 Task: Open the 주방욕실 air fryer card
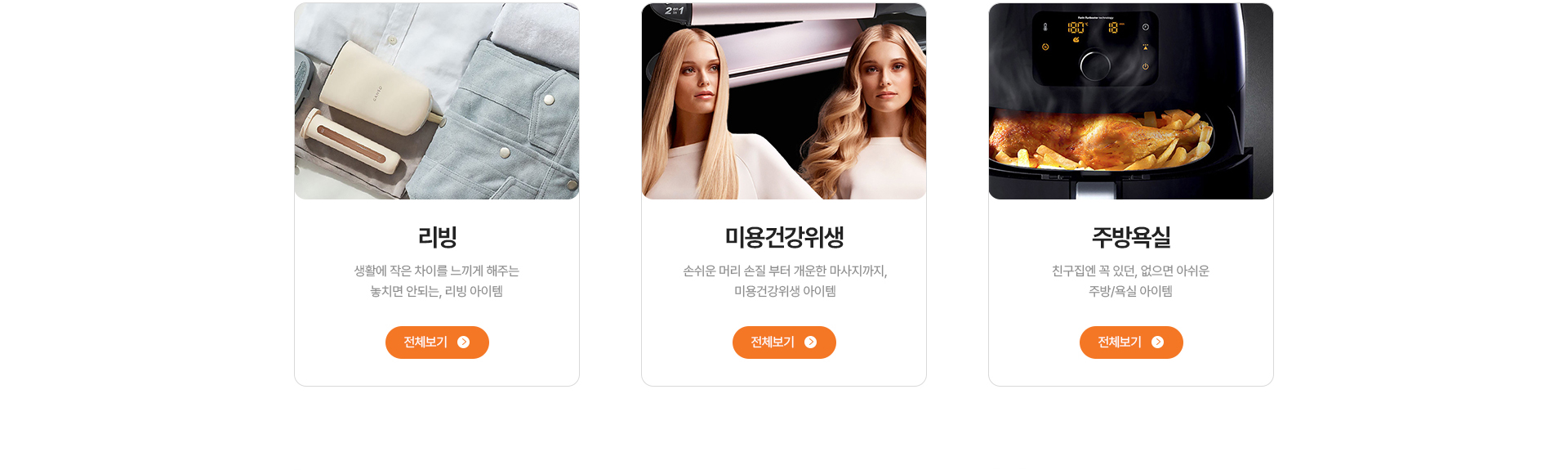1131,101
